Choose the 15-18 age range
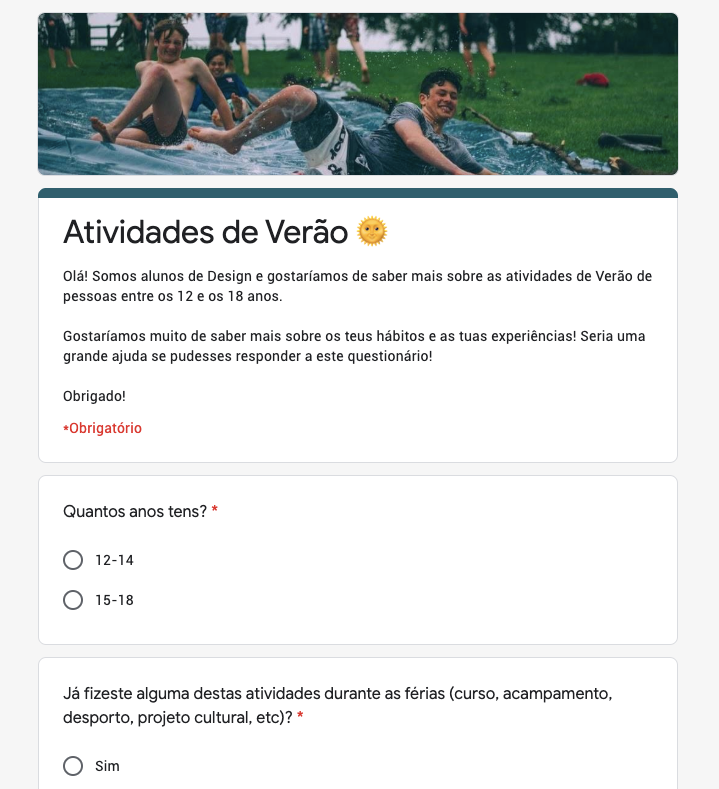This screenshot has height=789, width=719. click(x=73, y=600)
